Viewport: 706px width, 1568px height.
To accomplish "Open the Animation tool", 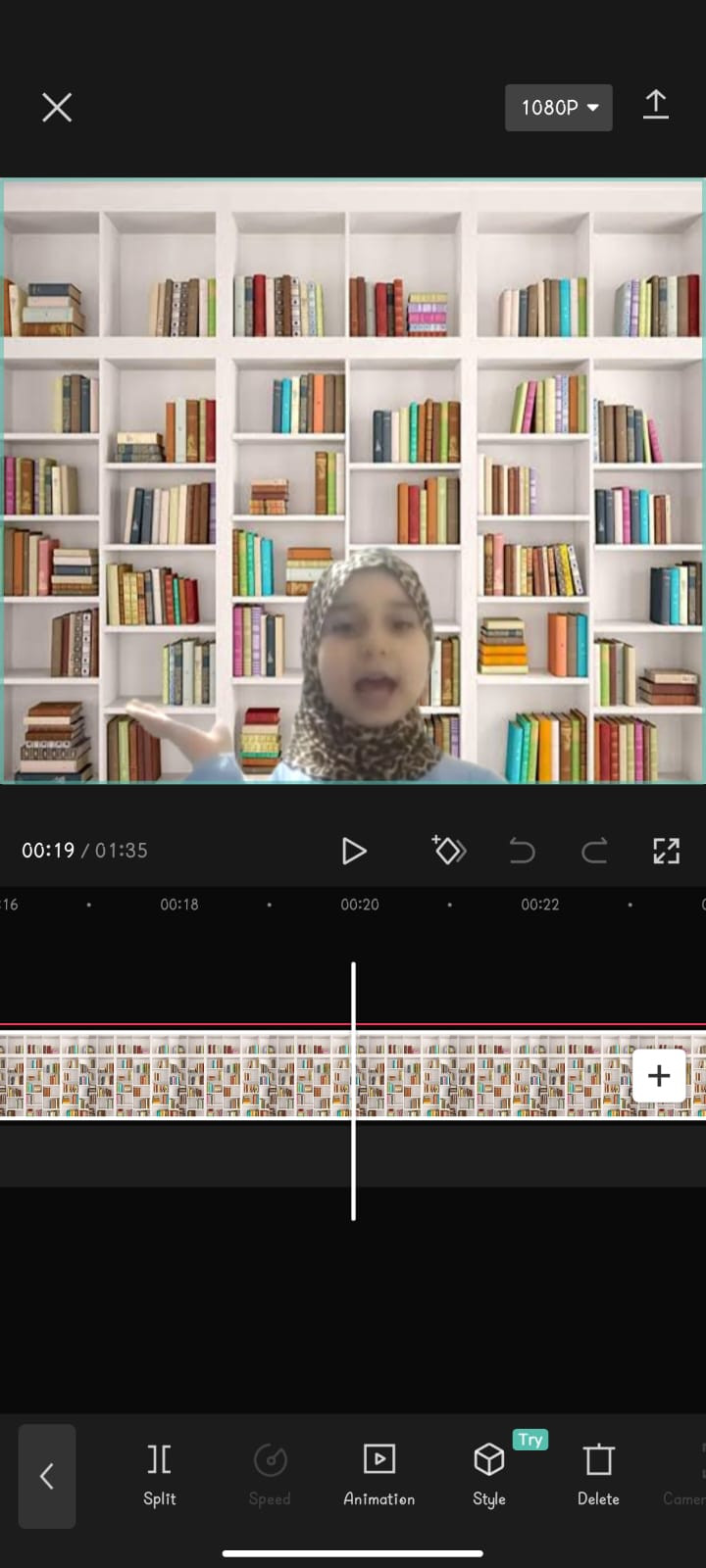I will pos(378,1474).
